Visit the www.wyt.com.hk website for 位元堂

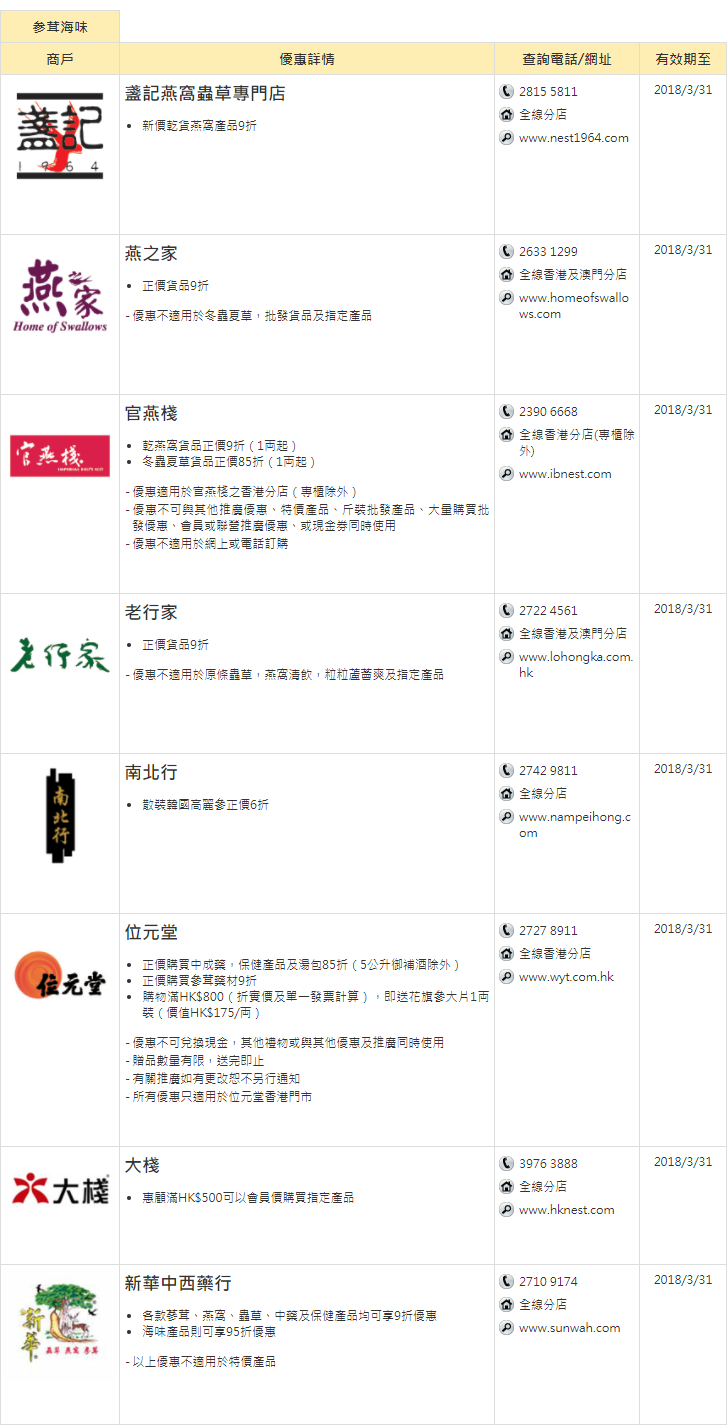coord(566,977)
